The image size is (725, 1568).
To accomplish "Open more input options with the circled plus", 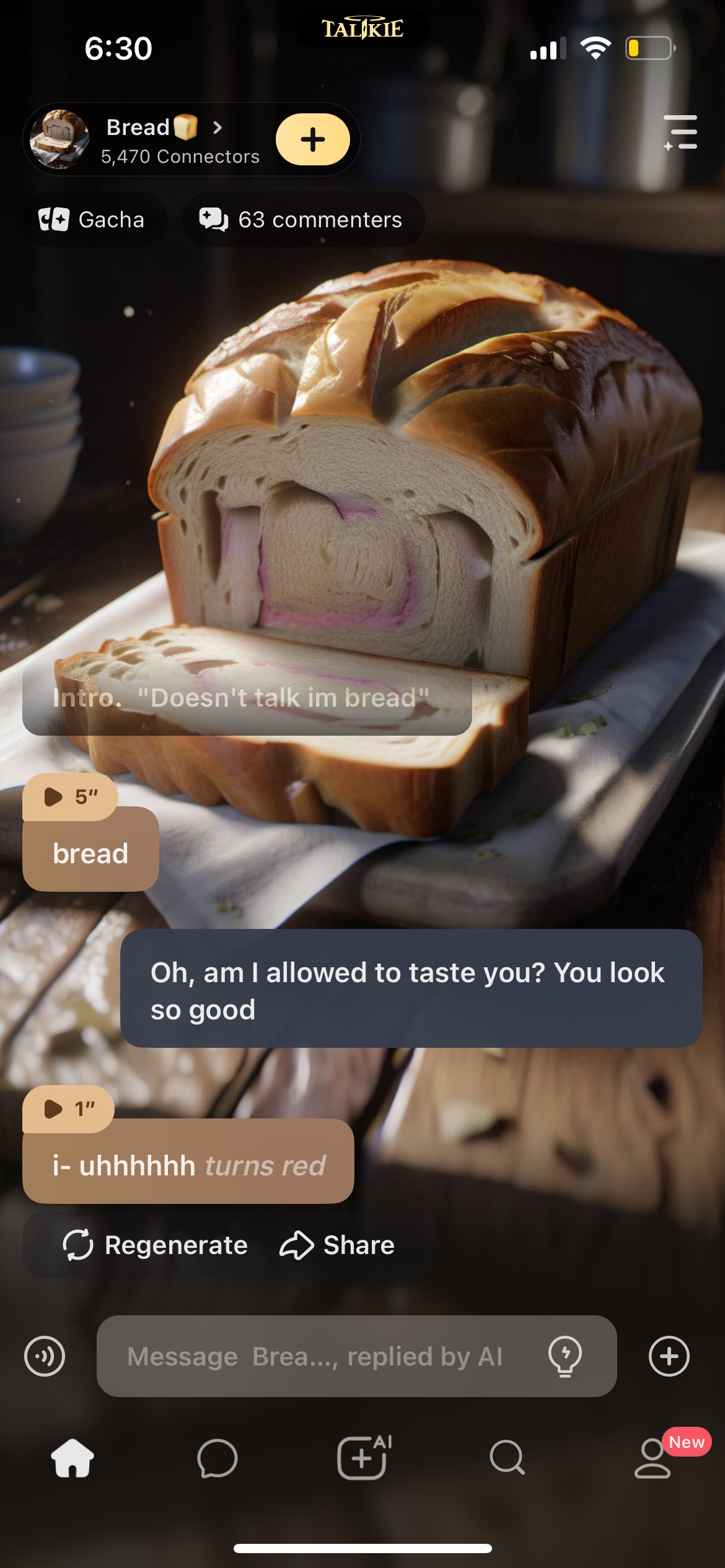I will pos(669,1356).
